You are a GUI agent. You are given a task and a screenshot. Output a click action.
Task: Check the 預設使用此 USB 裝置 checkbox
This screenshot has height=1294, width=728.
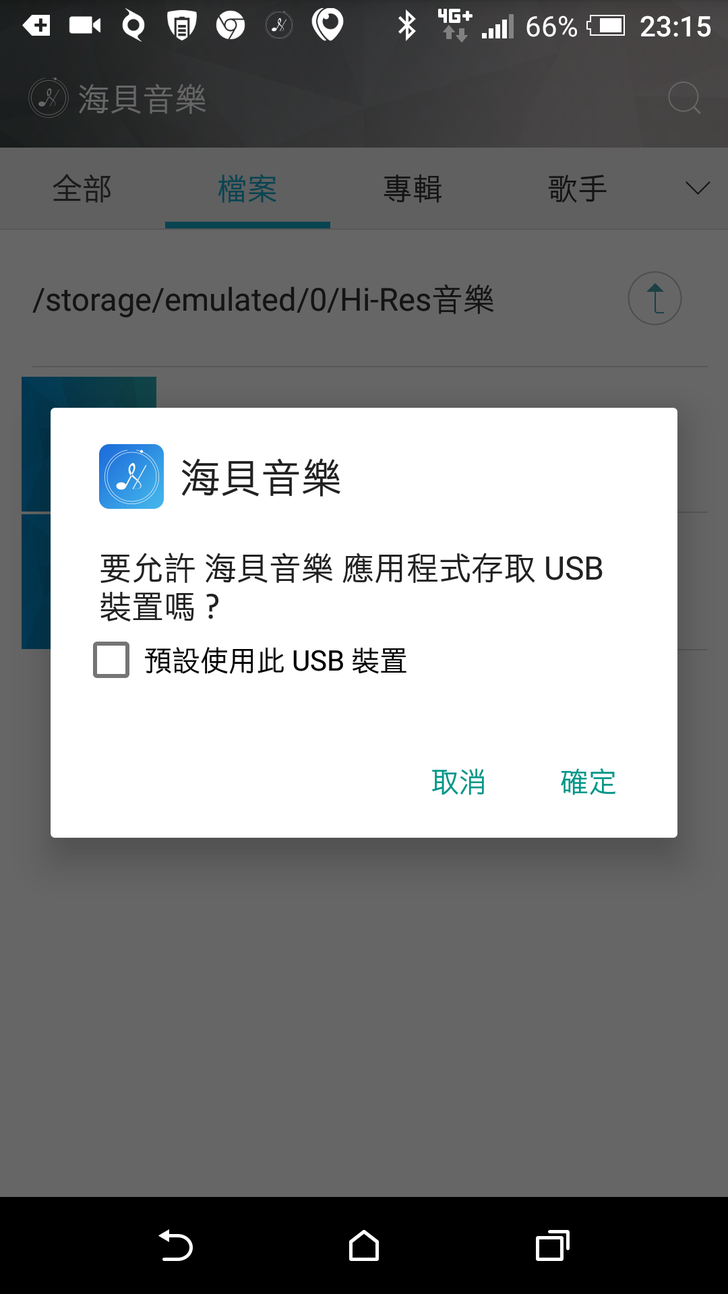pos(112,660)
